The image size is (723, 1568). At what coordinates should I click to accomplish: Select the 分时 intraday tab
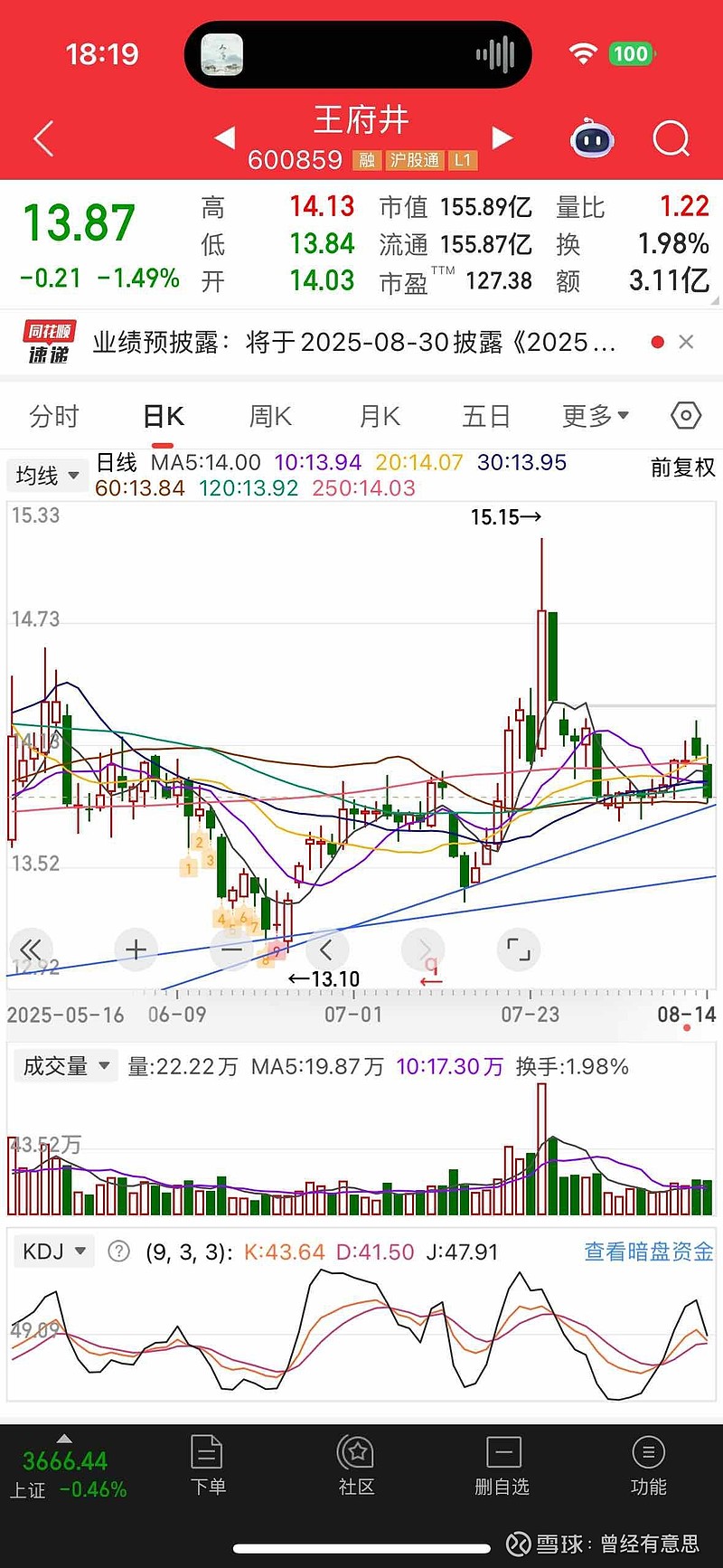pos(56,415)
